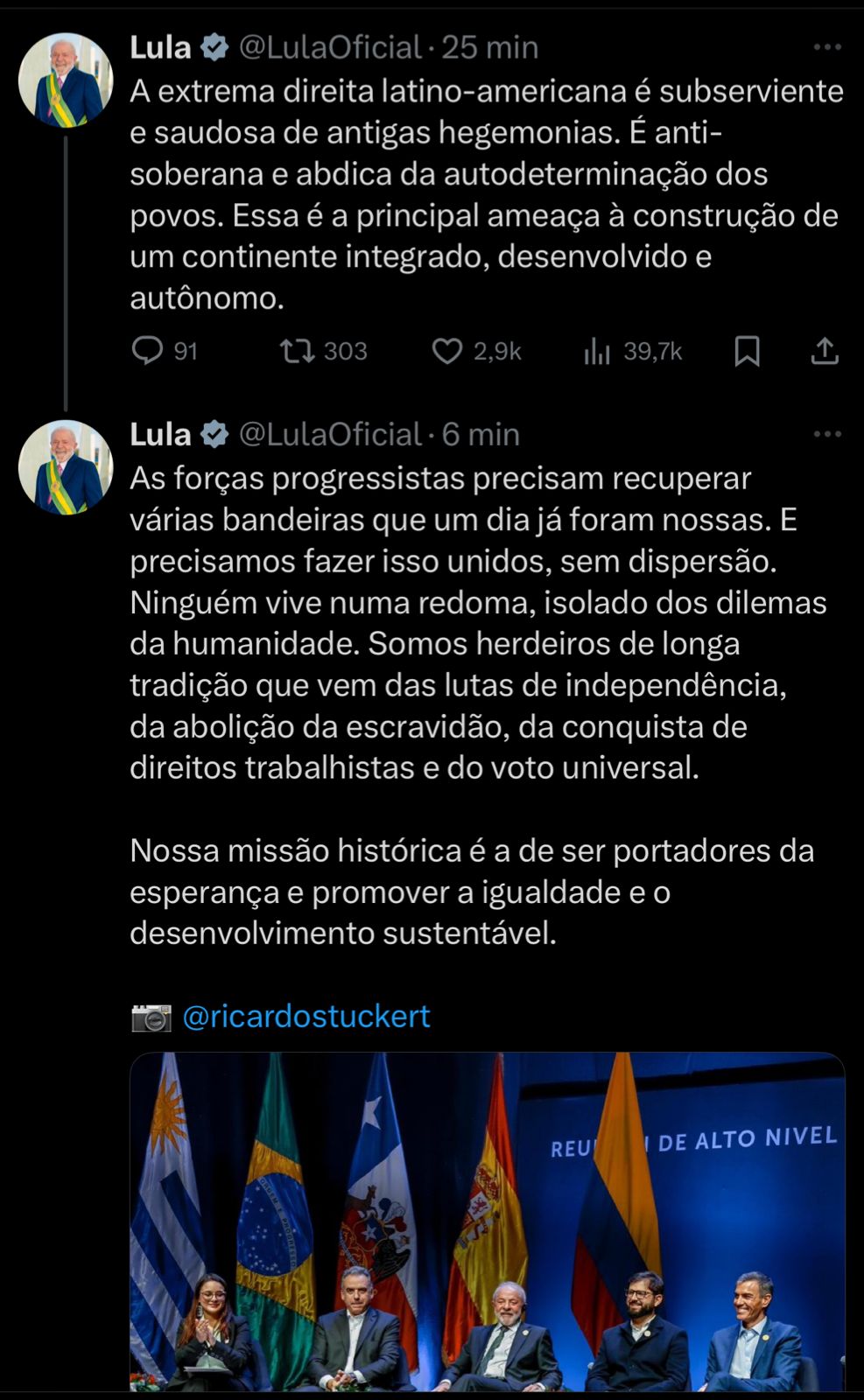
Task: Open the @ricardostuckert mention link
Action: 306,1016
